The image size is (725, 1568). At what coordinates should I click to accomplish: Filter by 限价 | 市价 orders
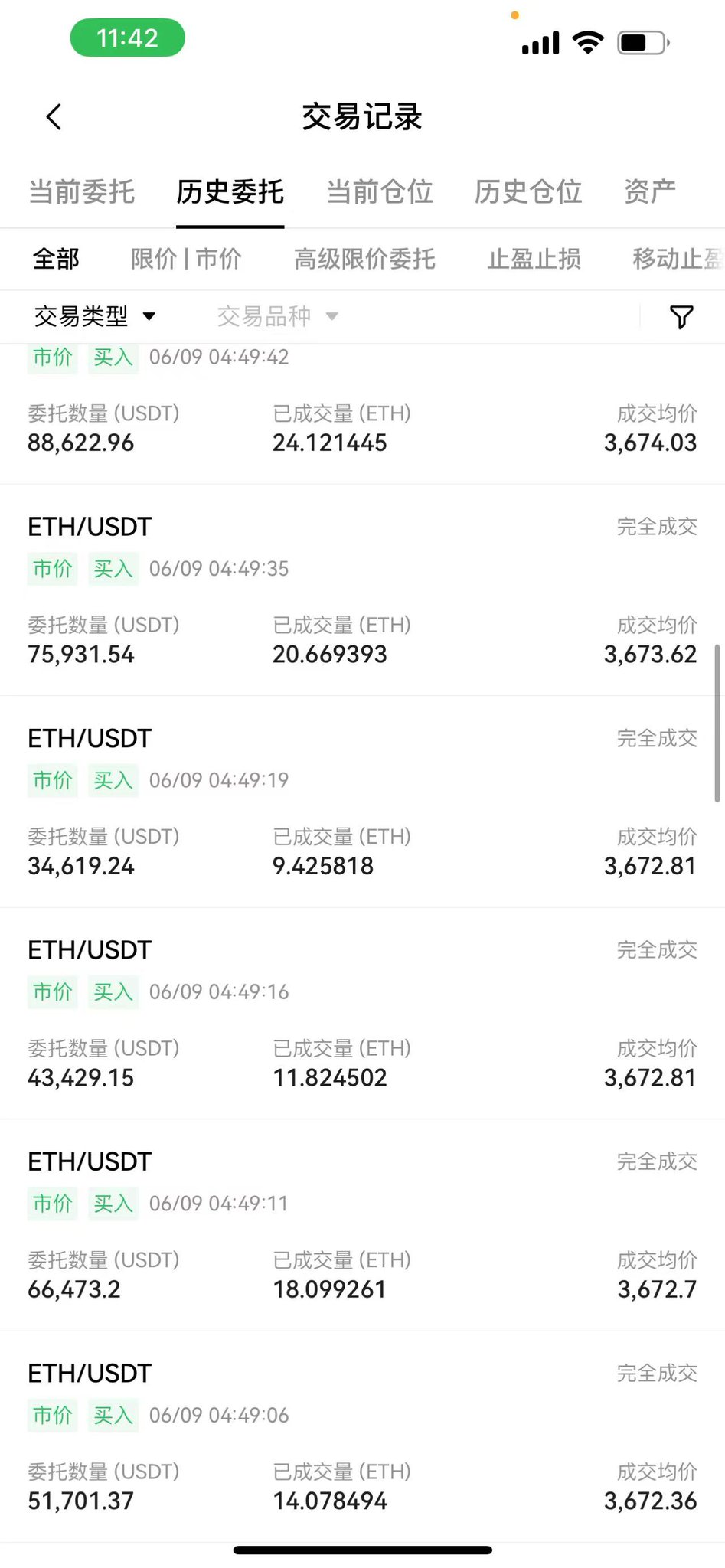(x=186, y=259)
